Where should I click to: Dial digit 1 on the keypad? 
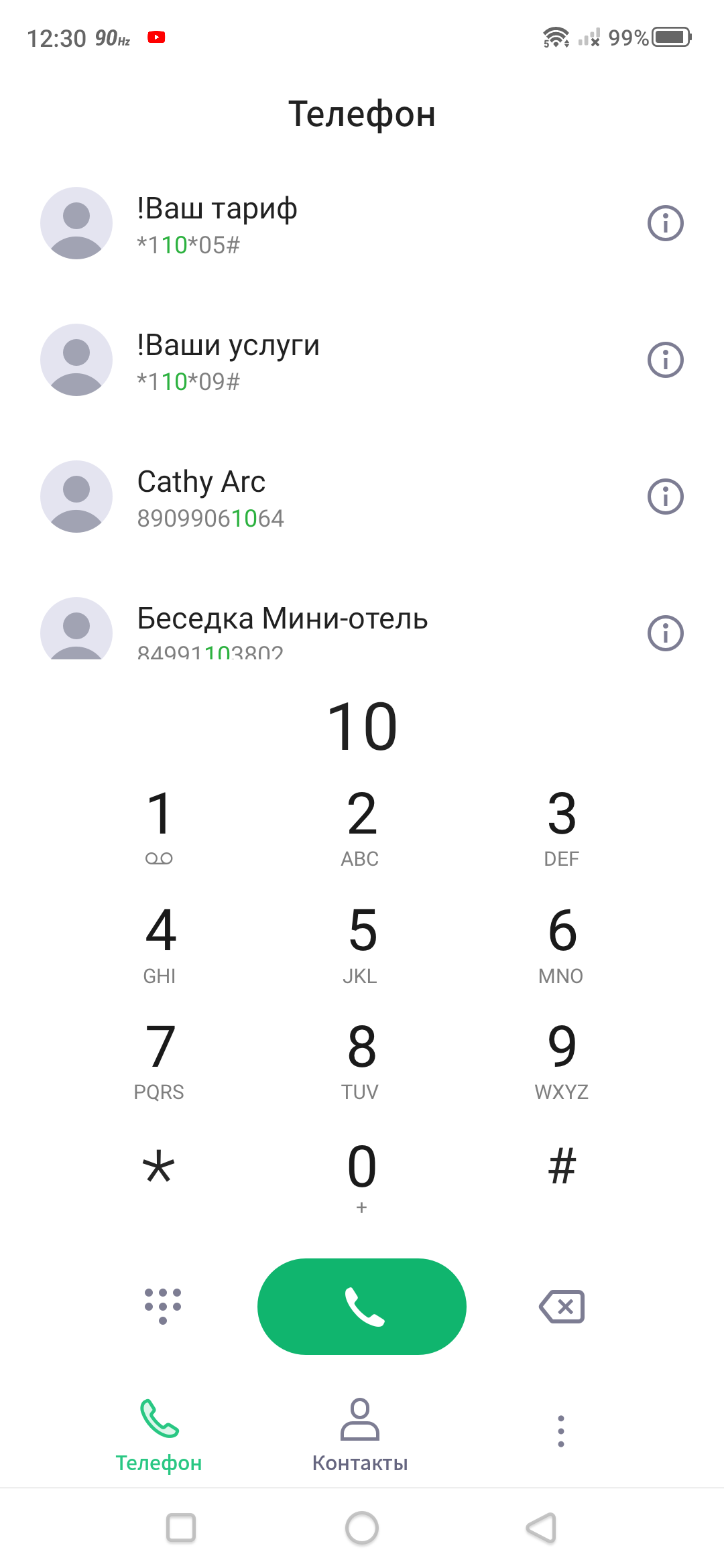pos(160,826)
